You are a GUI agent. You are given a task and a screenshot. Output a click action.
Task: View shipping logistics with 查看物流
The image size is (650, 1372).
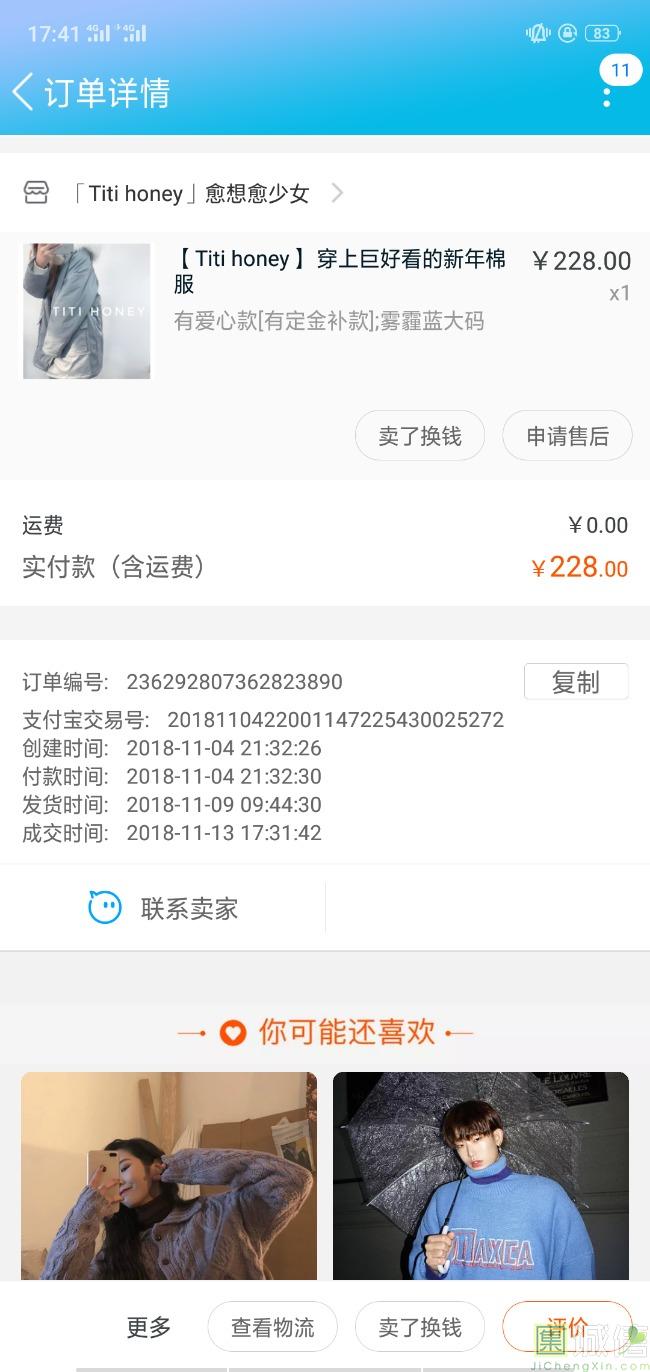(272, 1327)
